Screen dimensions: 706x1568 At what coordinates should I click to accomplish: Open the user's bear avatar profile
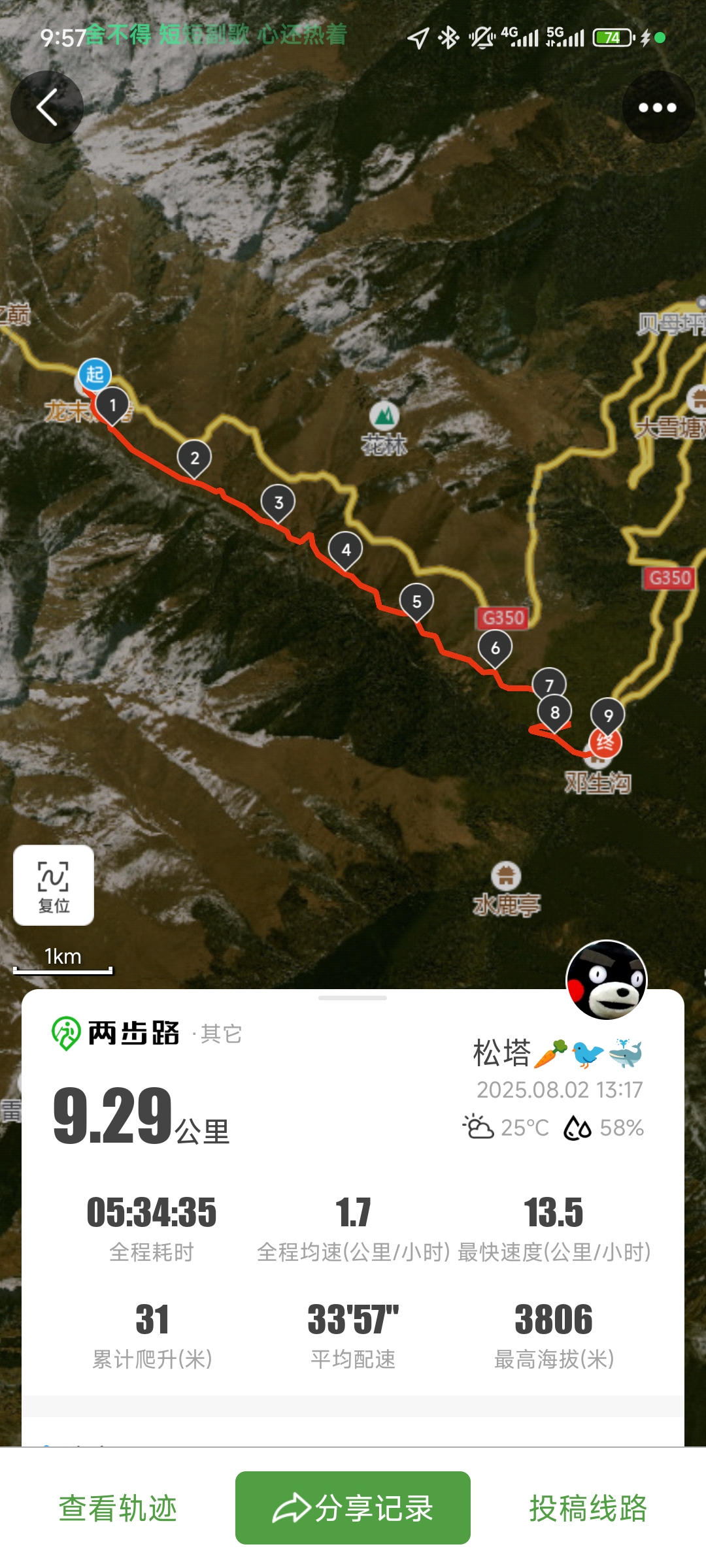pyautogui.click(x=606, y=980)
